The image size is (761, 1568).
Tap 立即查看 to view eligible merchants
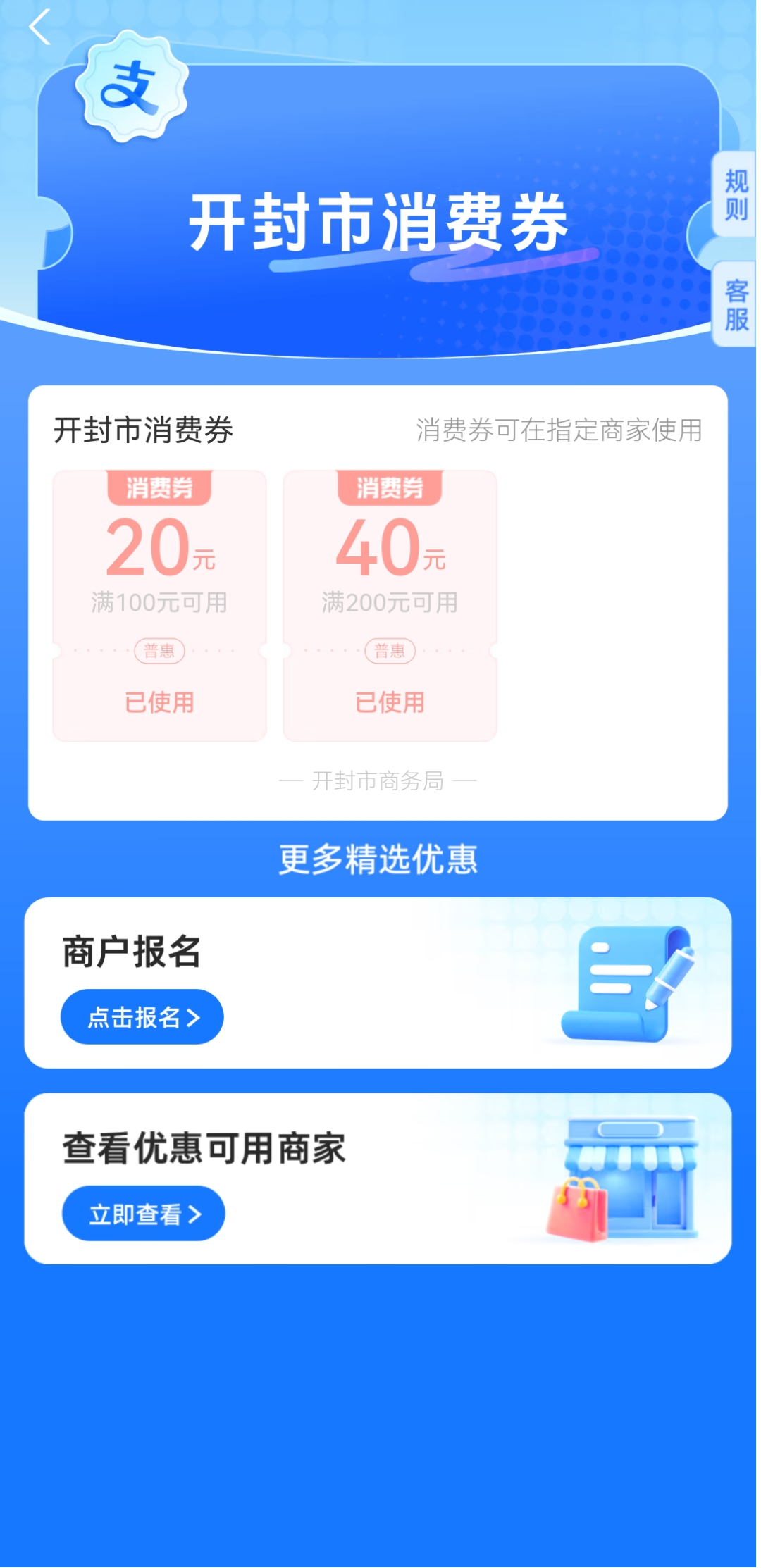(144, 1214)
